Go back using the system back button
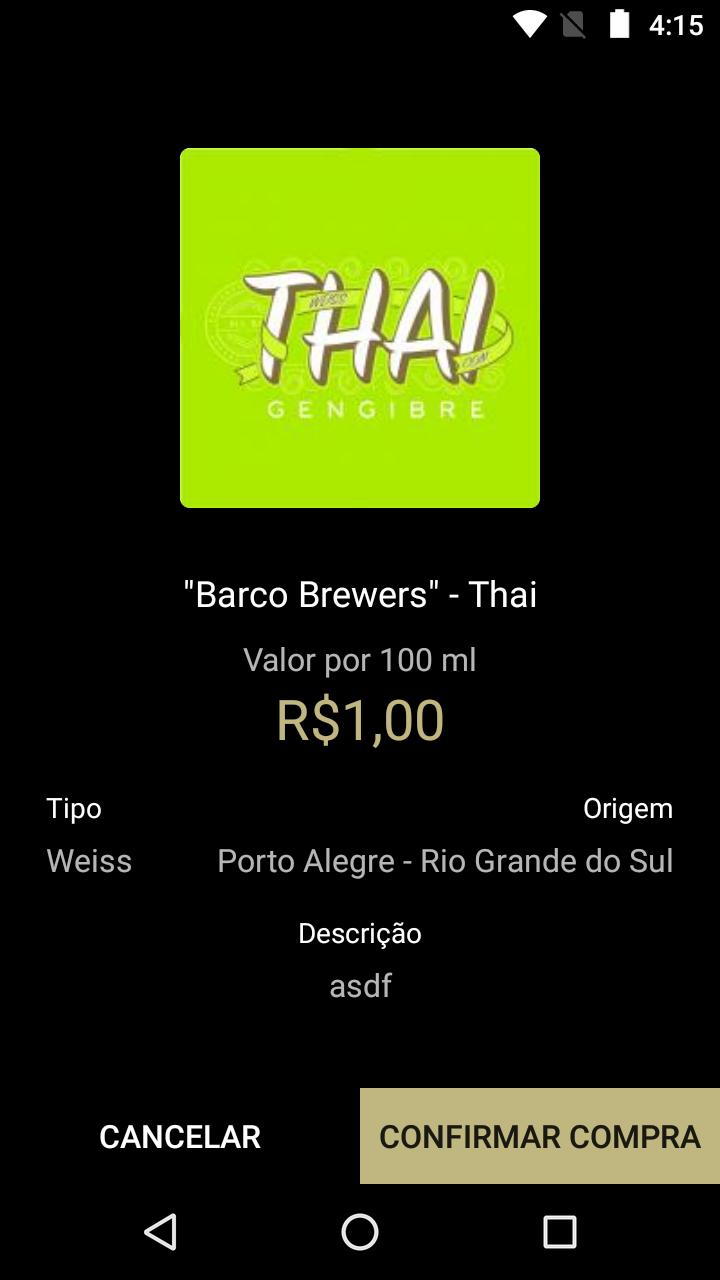The height and width of the screenshot is (1280, 720). pyautogui.click(x=160, y=1232)
